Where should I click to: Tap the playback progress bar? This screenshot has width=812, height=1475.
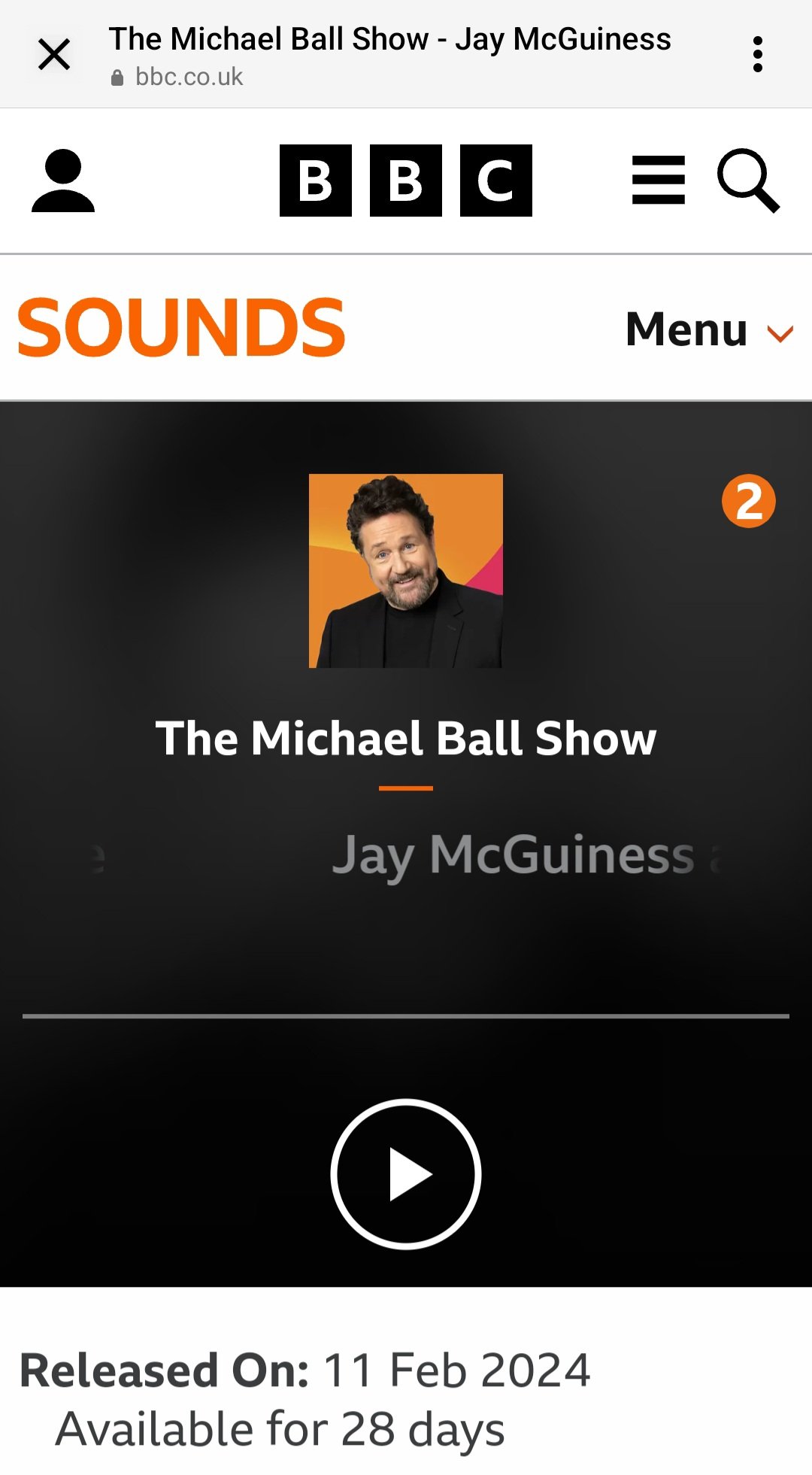[x=406, y=1016]
